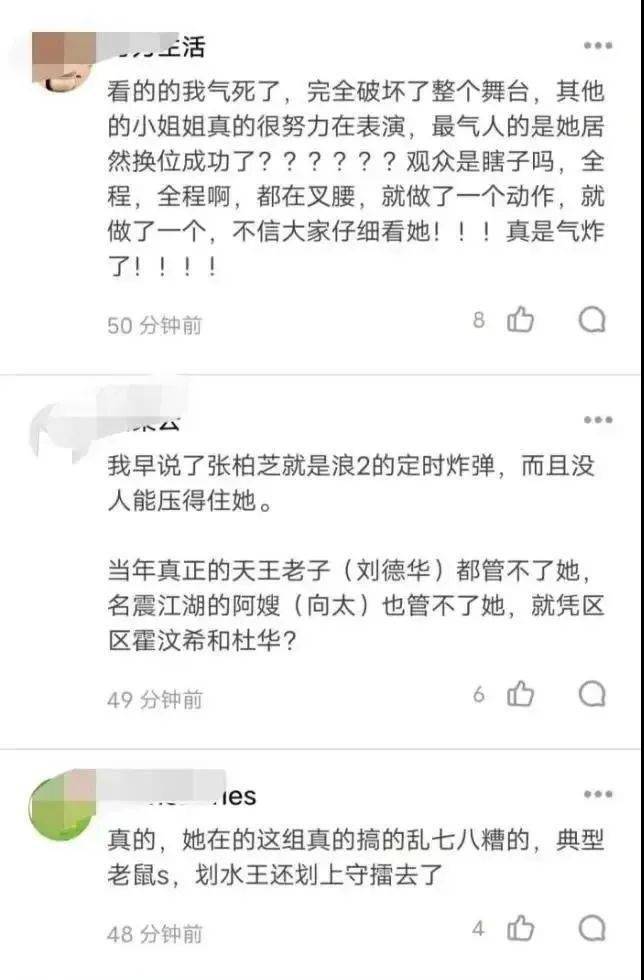644x980 pixels.
Task: Open overflow menu on the 48-minutes-ago comment
Action: click(x=597, y=794)
